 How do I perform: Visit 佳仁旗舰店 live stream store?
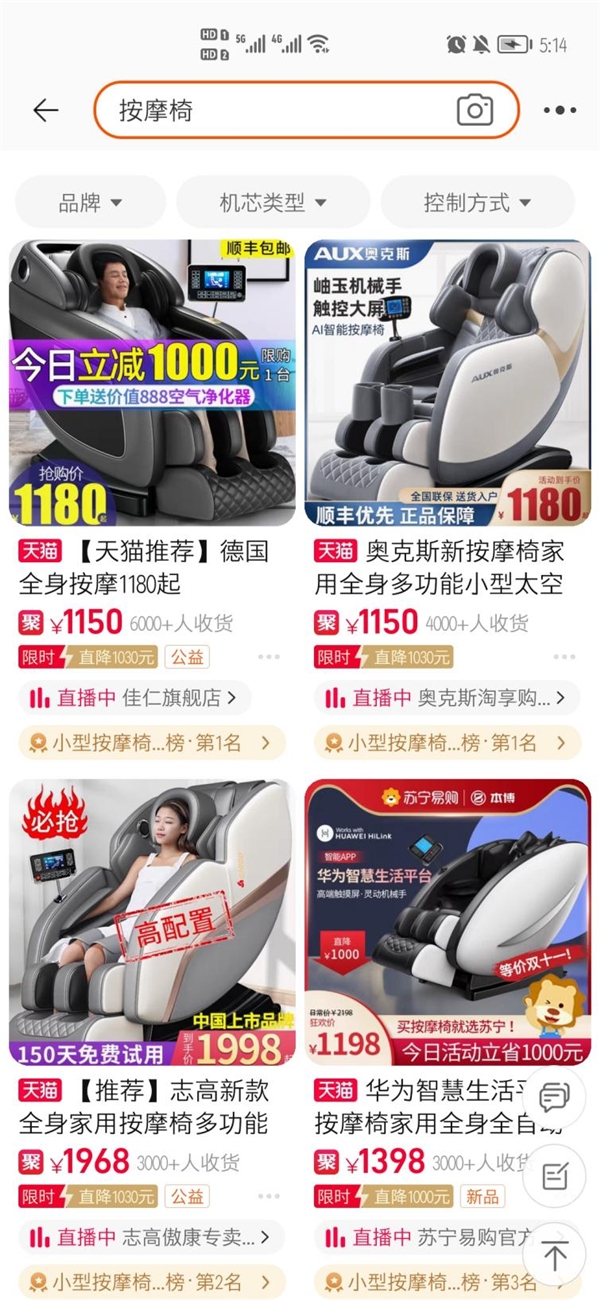pyautogui.click(x=135, y=698)
